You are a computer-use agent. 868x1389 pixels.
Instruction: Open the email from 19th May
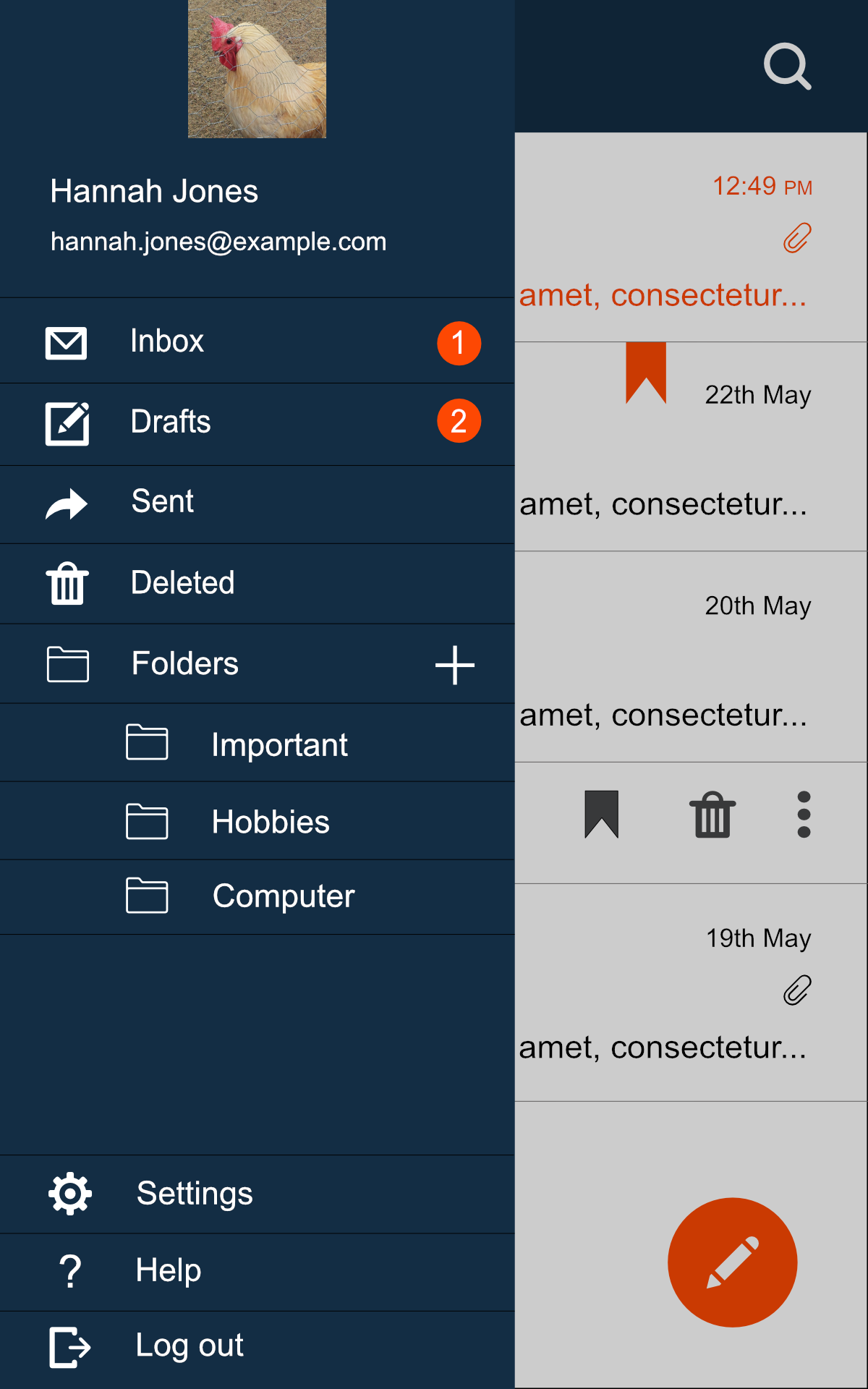click(691, 993)
